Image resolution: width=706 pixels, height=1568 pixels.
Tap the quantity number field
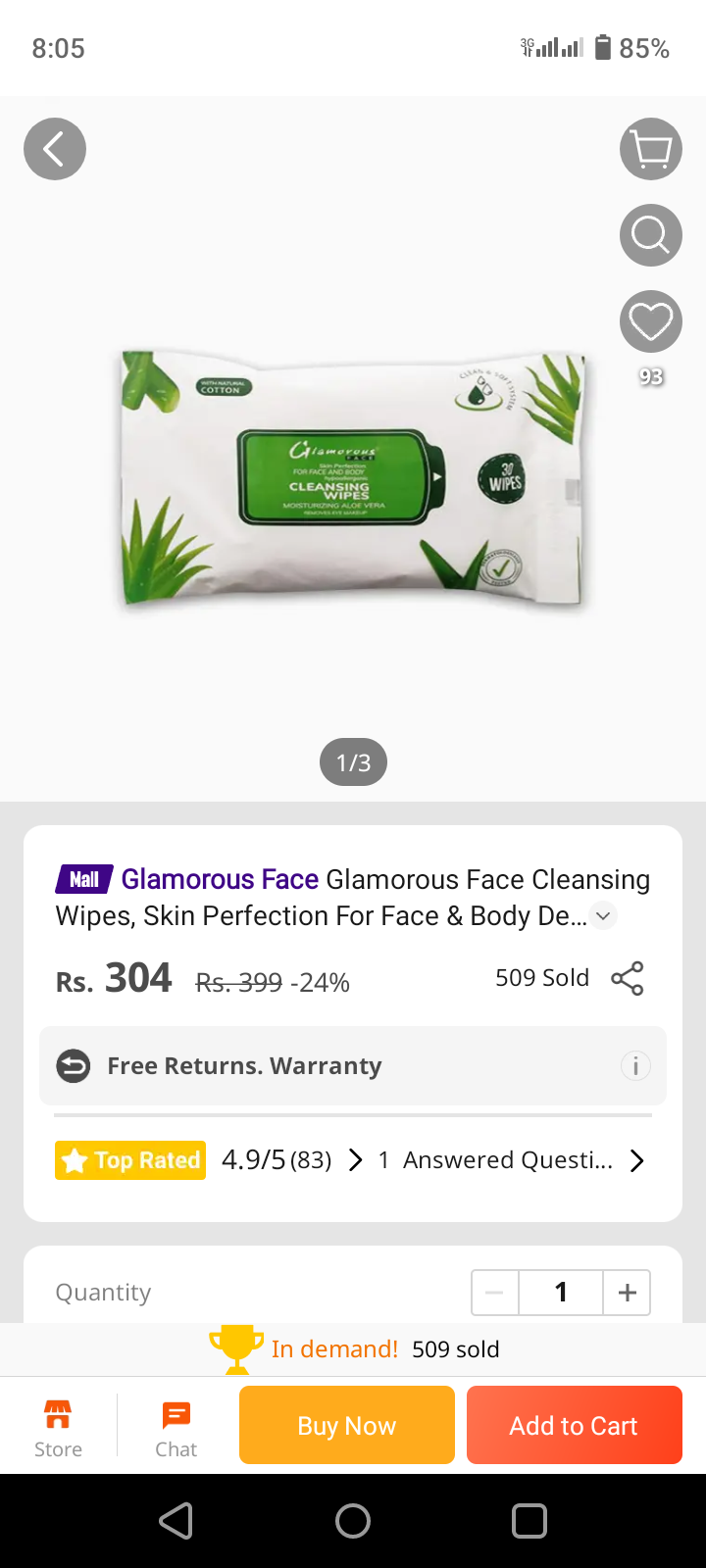tap(561, 1293)
